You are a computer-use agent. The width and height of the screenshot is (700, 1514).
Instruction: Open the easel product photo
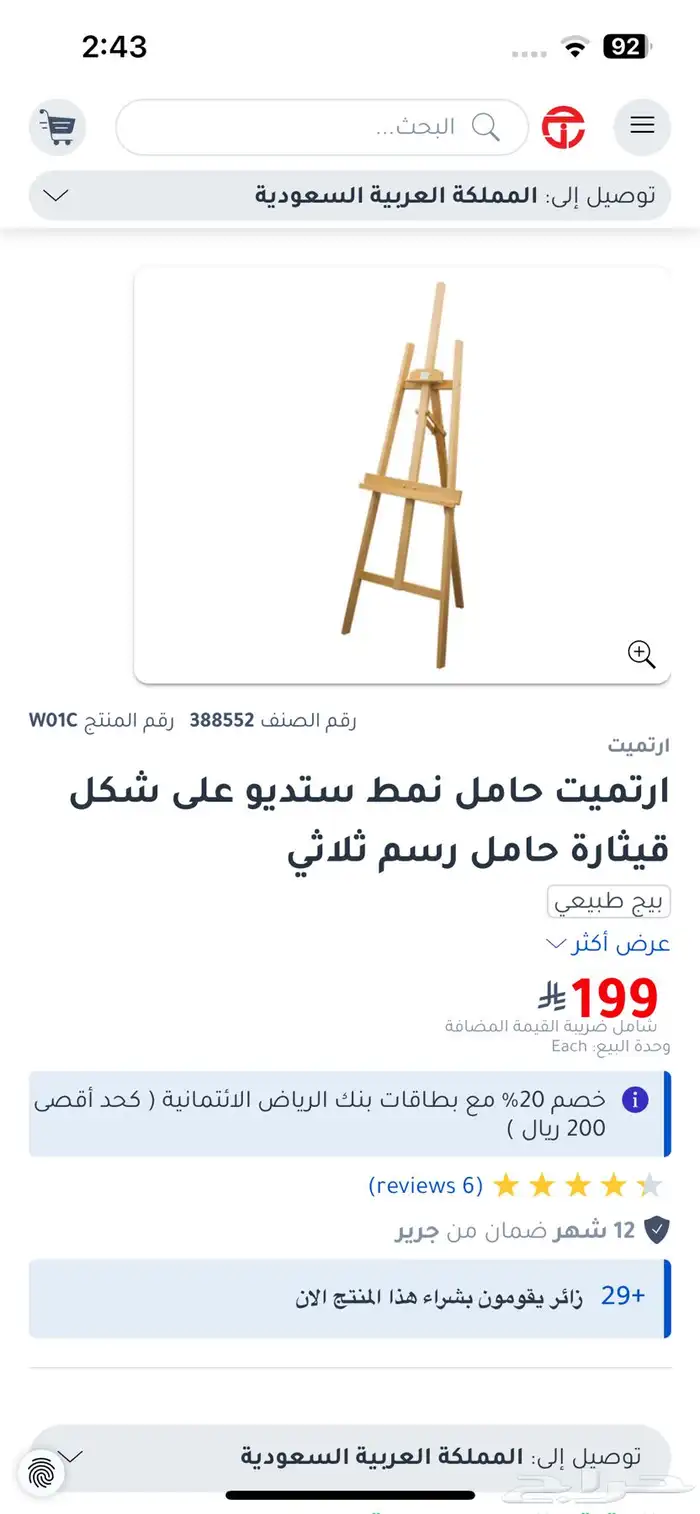(402, 475)
